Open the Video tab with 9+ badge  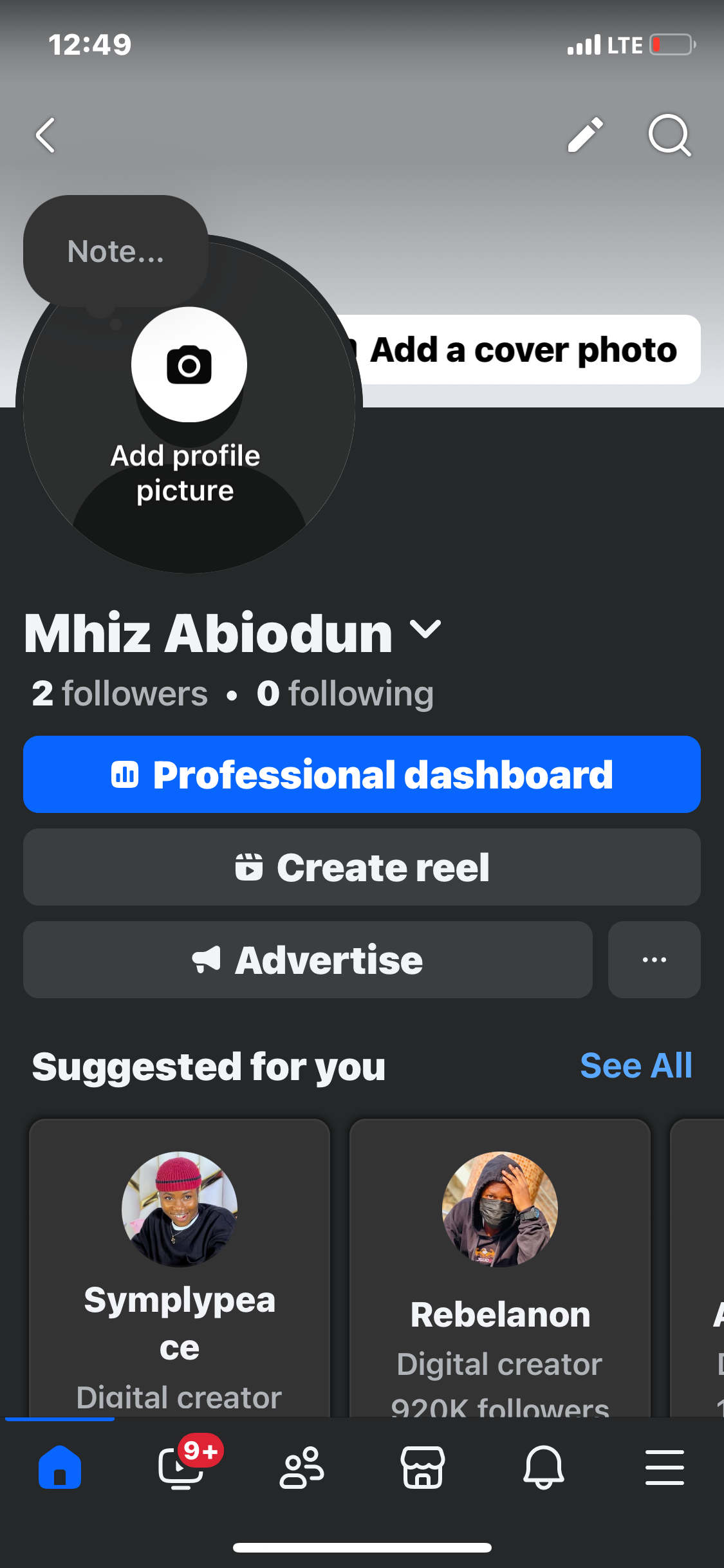pyautogui.click(x=181, y=1468)
